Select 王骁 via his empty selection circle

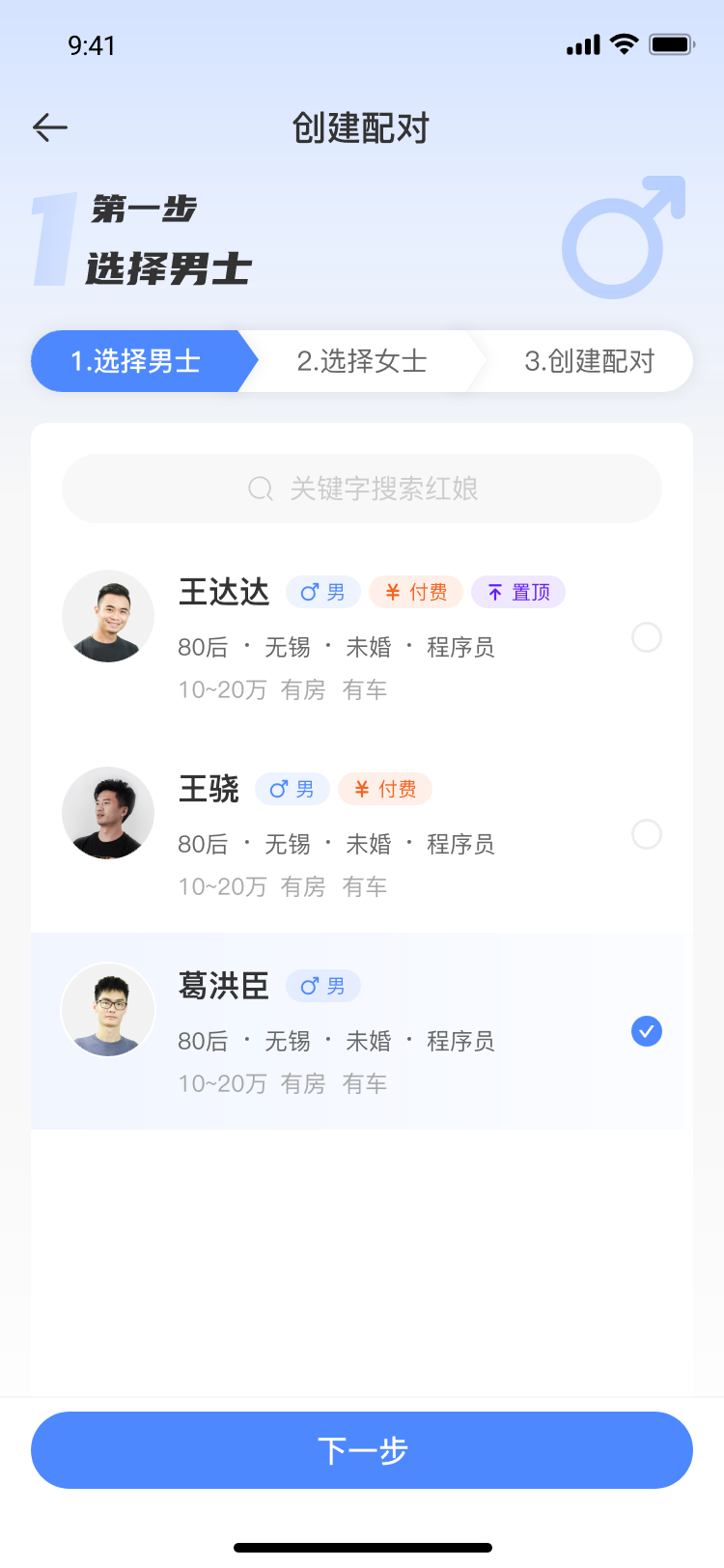[x=646, y=834]
